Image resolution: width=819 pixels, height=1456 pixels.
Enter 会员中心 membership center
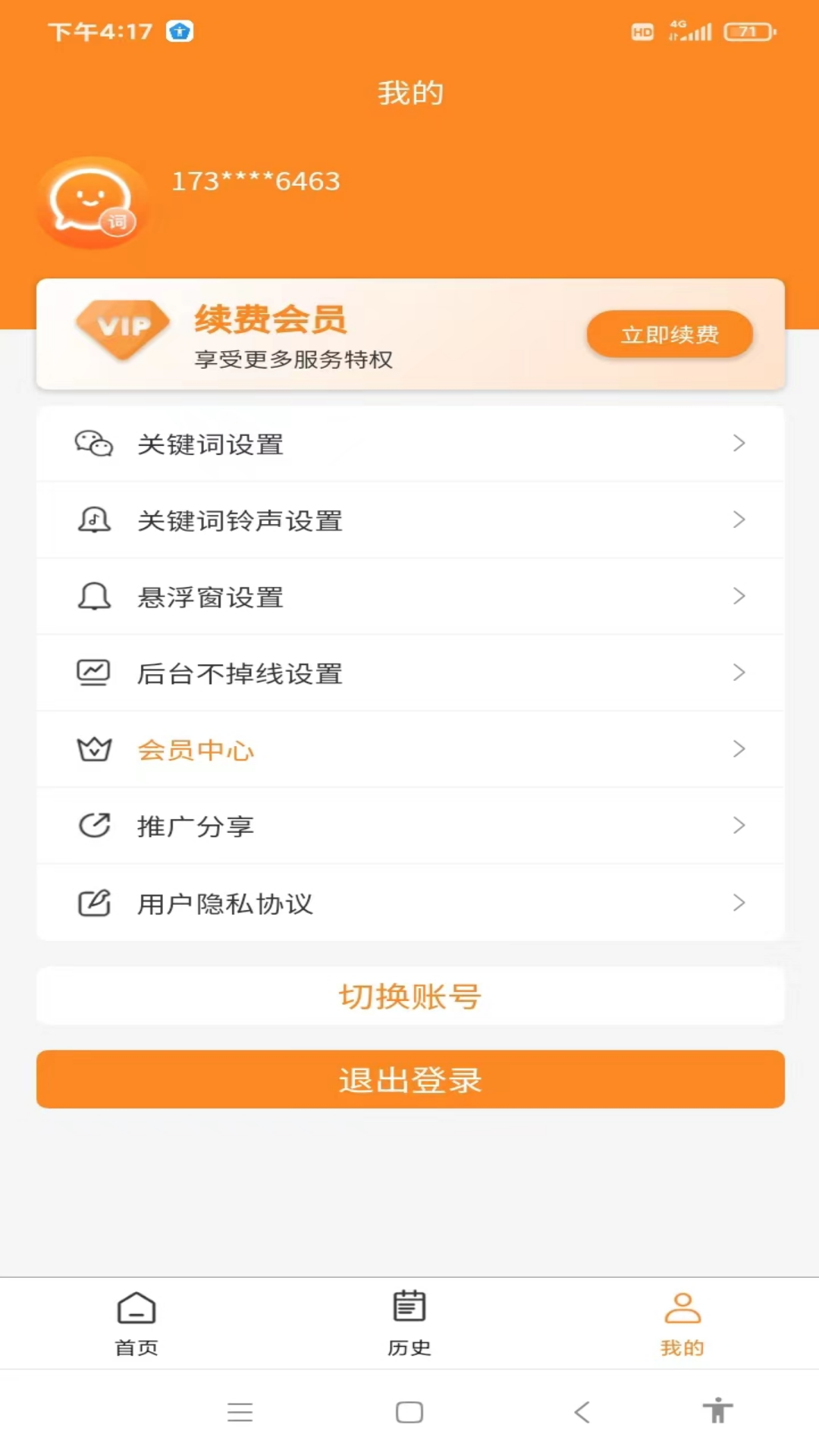(x=409, y=750)
